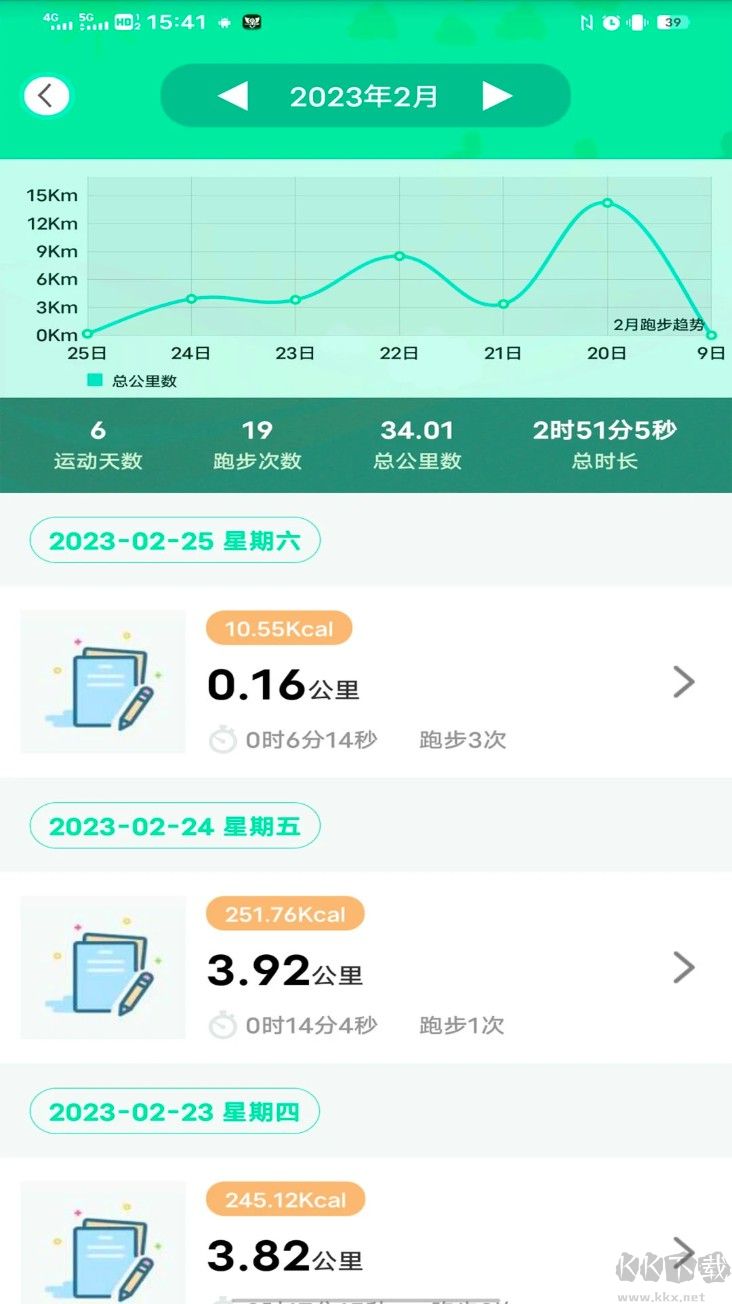The image size is (732, 1304).
Task: Tap the notebook-pencil icon for the Feb 25 record
Action: click(101, 682)
